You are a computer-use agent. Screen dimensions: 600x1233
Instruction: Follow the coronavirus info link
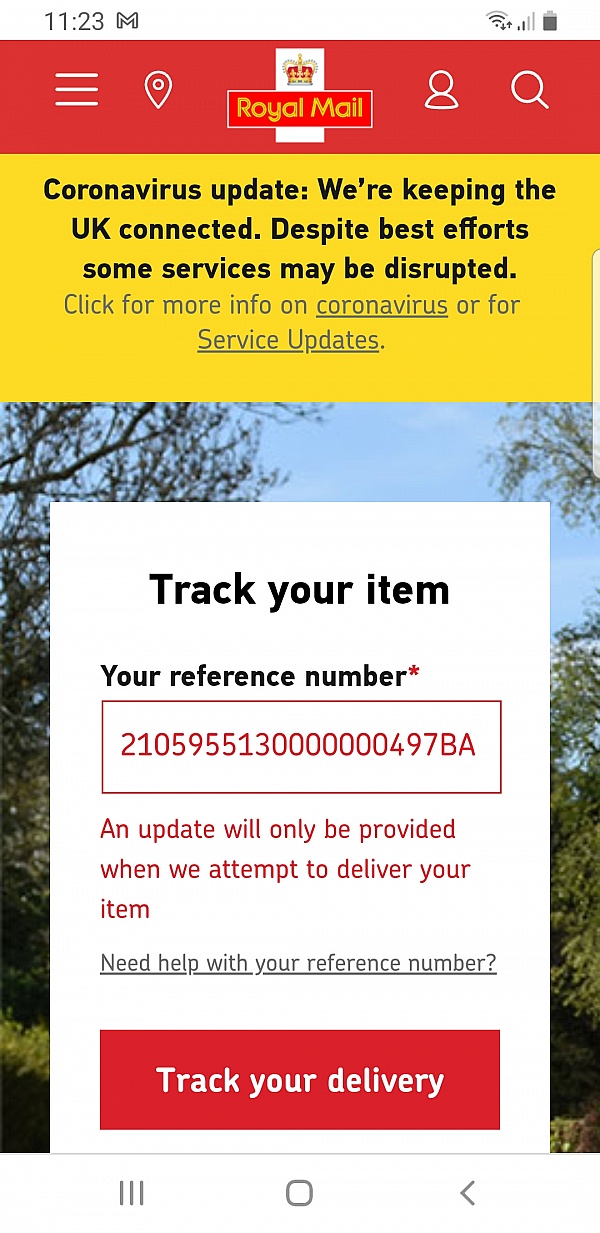[381, 305]
